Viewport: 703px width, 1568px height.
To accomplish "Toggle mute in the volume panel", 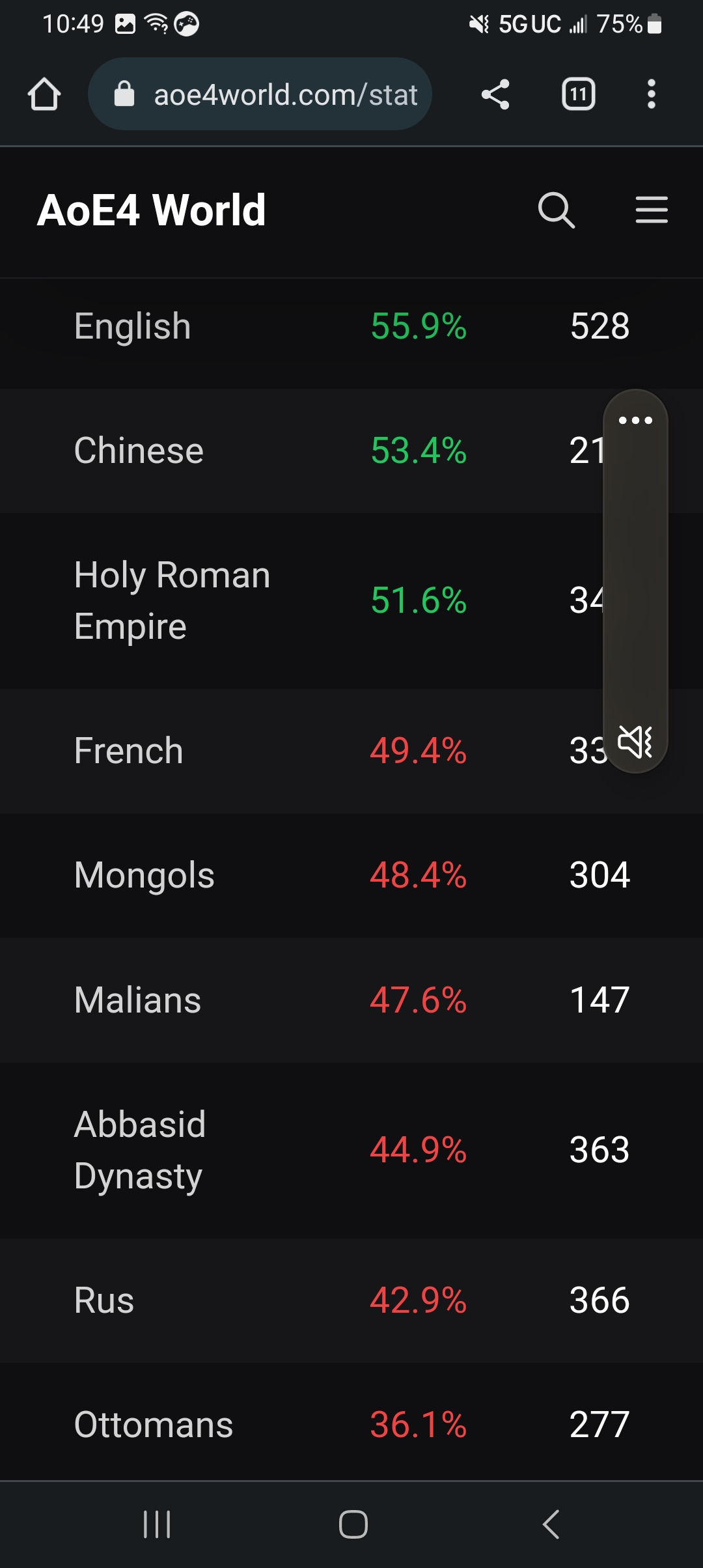I will point(635,742).
